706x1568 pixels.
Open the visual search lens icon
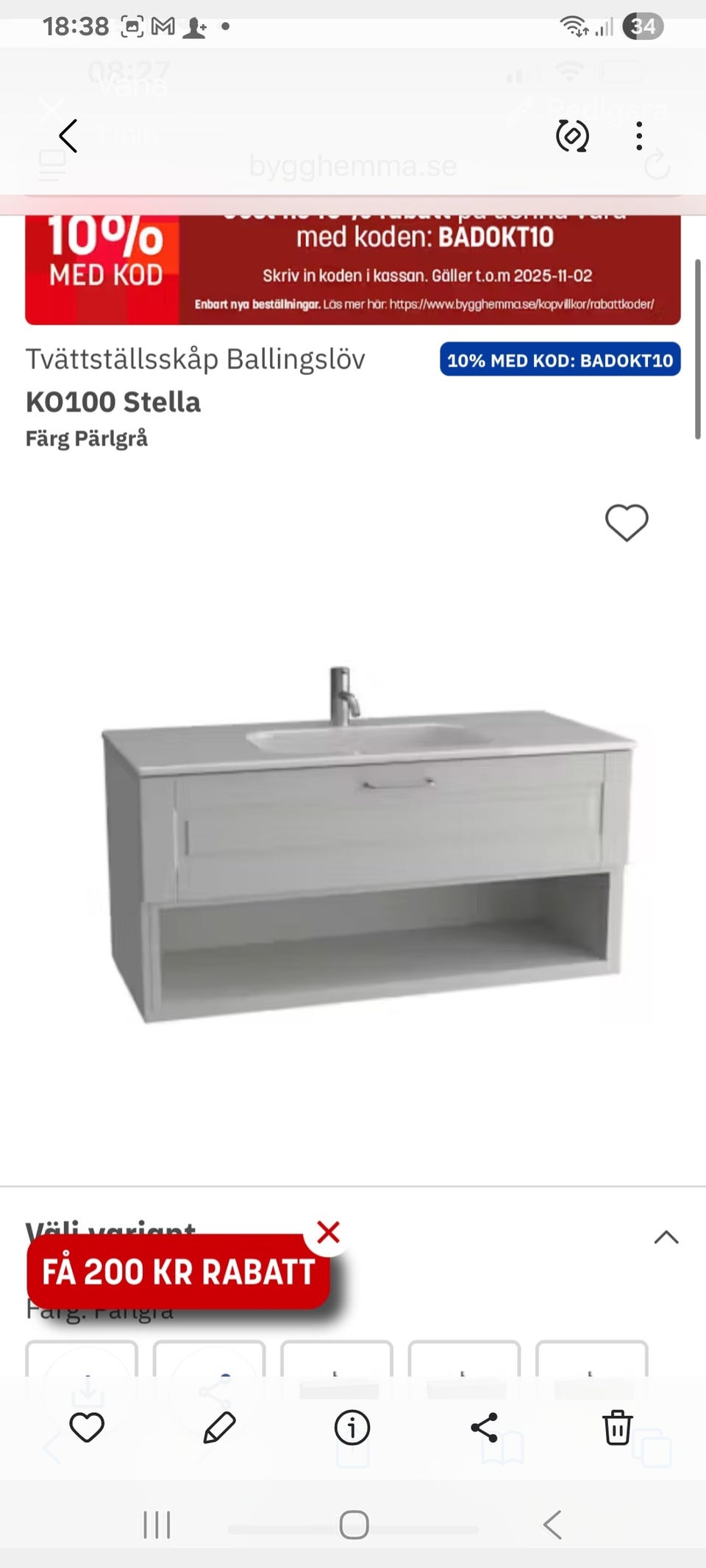[572, 136]
